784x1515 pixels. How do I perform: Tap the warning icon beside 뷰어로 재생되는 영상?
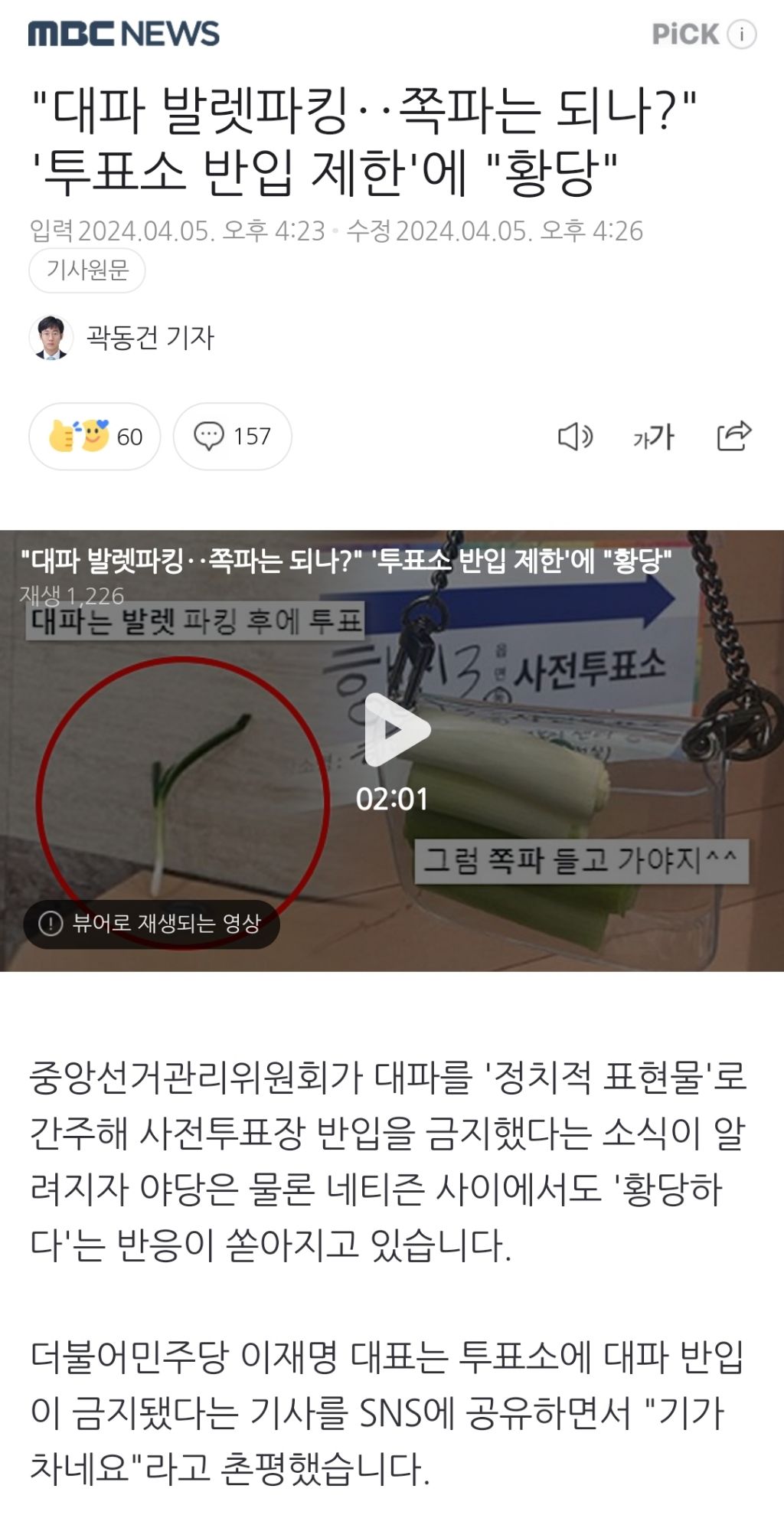coord(51,924)
